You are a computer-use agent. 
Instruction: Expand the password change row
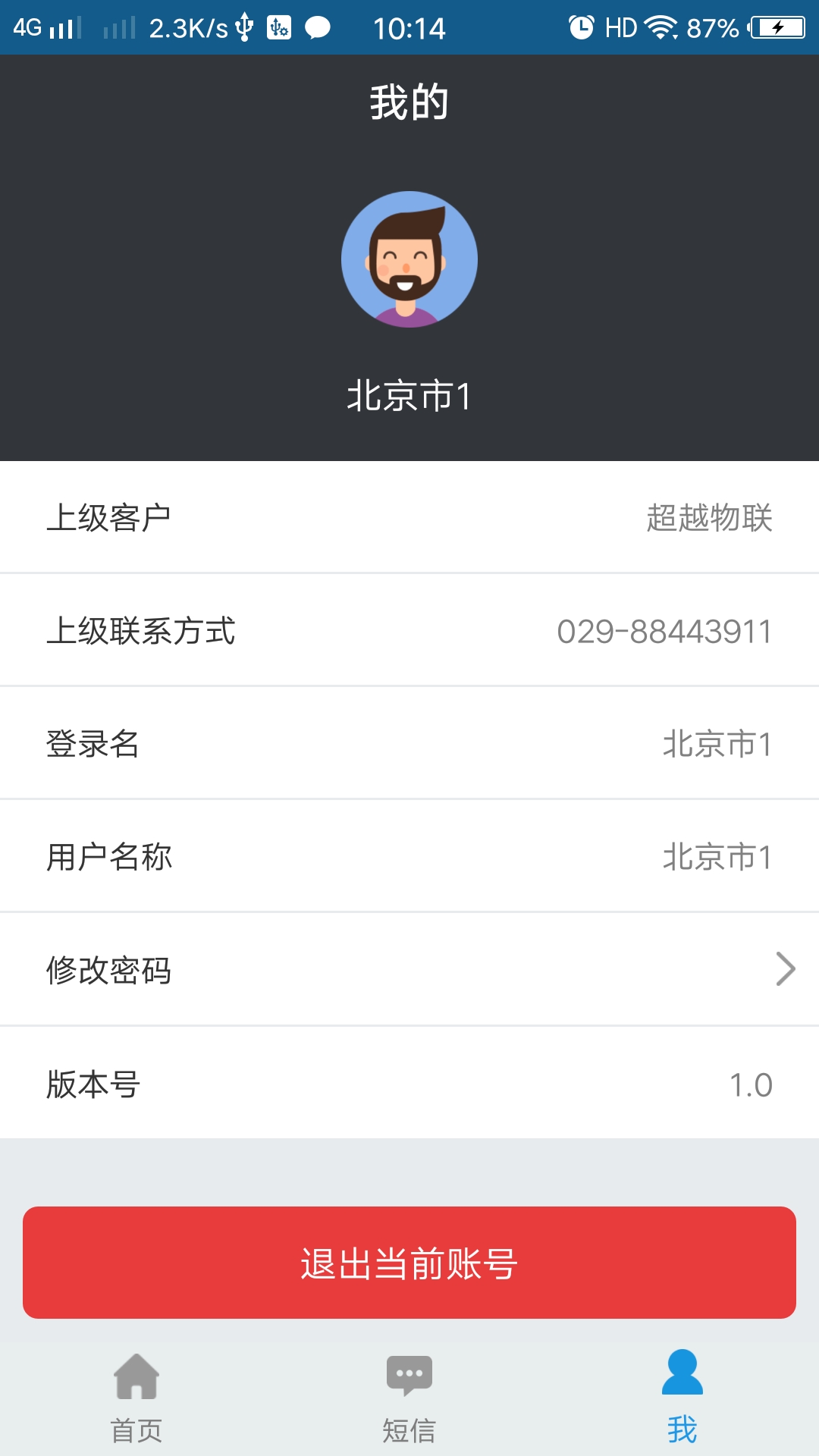(409, 968)
